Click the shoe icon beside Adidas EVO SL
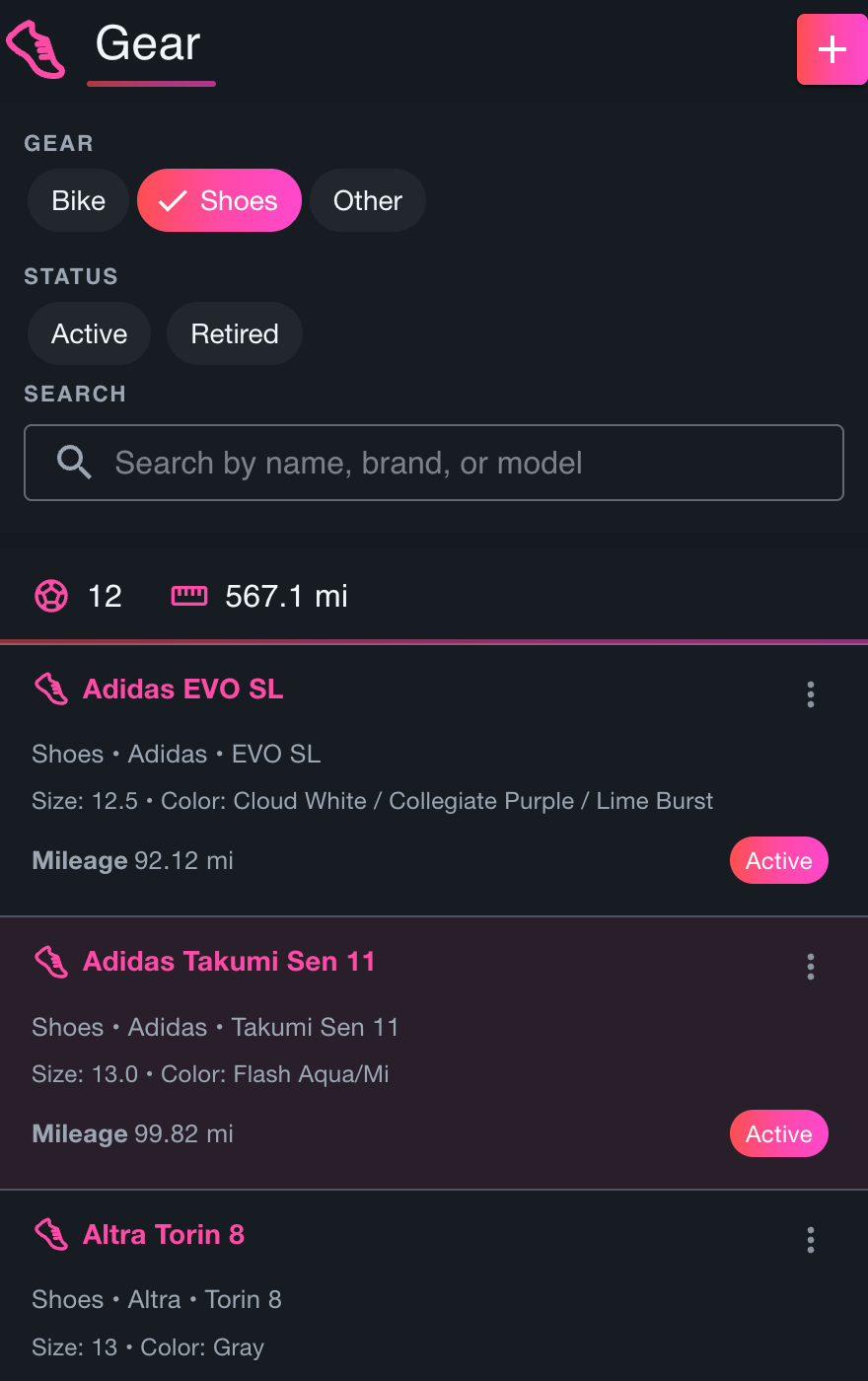 (x=51, y=690)
